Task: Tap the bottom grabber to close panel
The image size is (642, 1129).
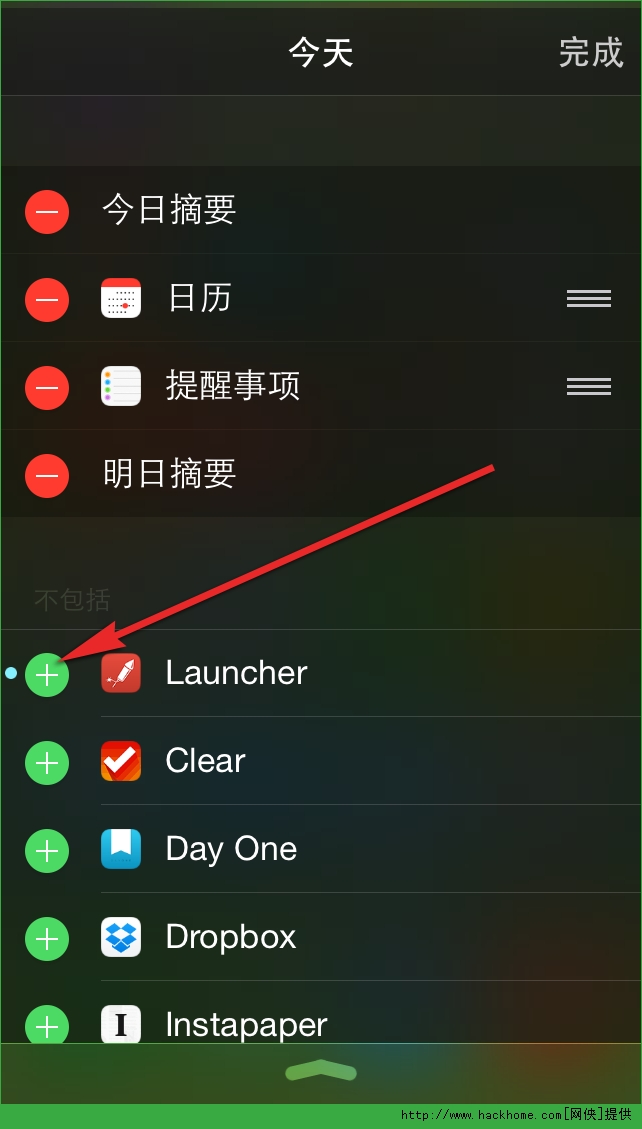Action: click(x=321, y=1072)
